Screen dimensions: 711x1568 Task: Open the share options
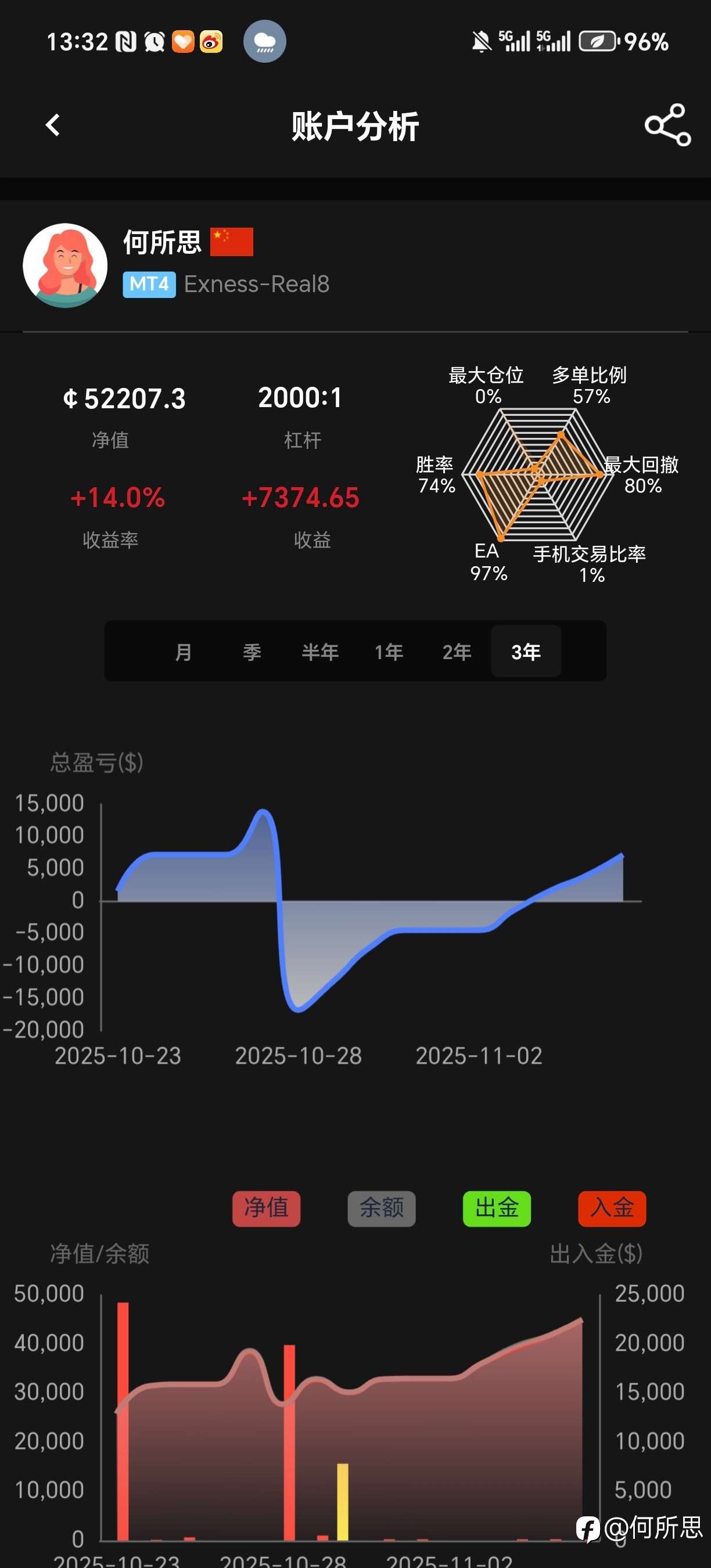(668, 126)
